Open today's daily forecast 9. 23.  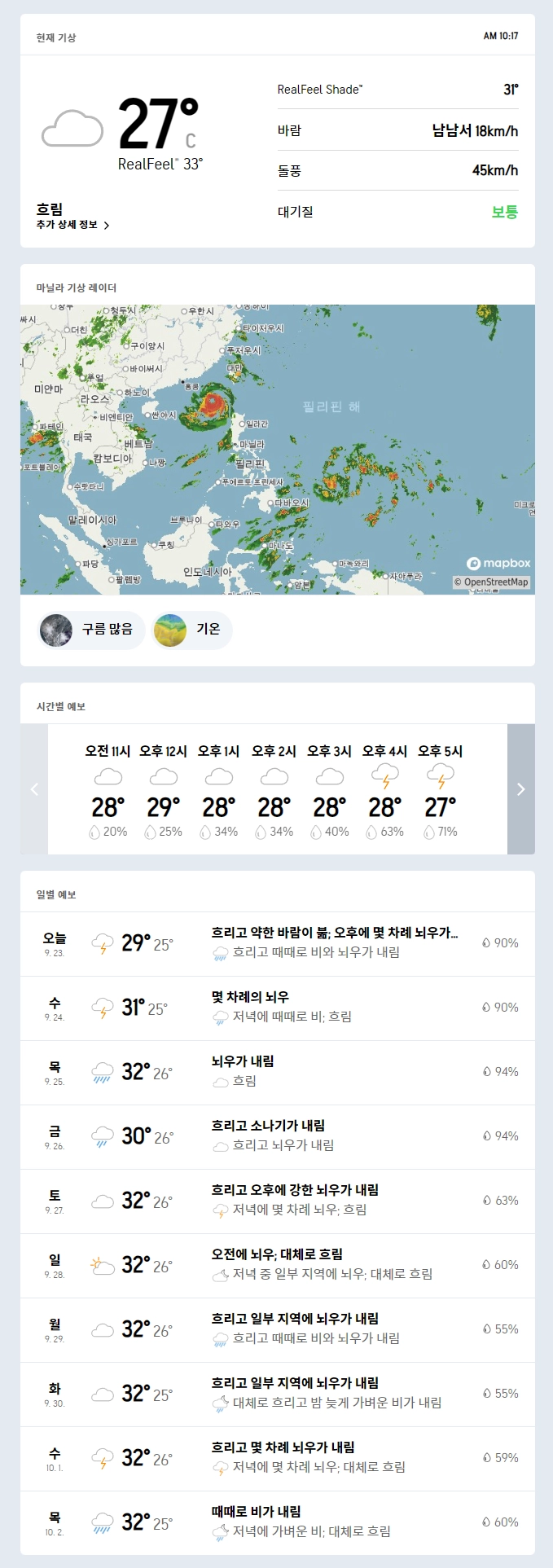tap(277, 943)
